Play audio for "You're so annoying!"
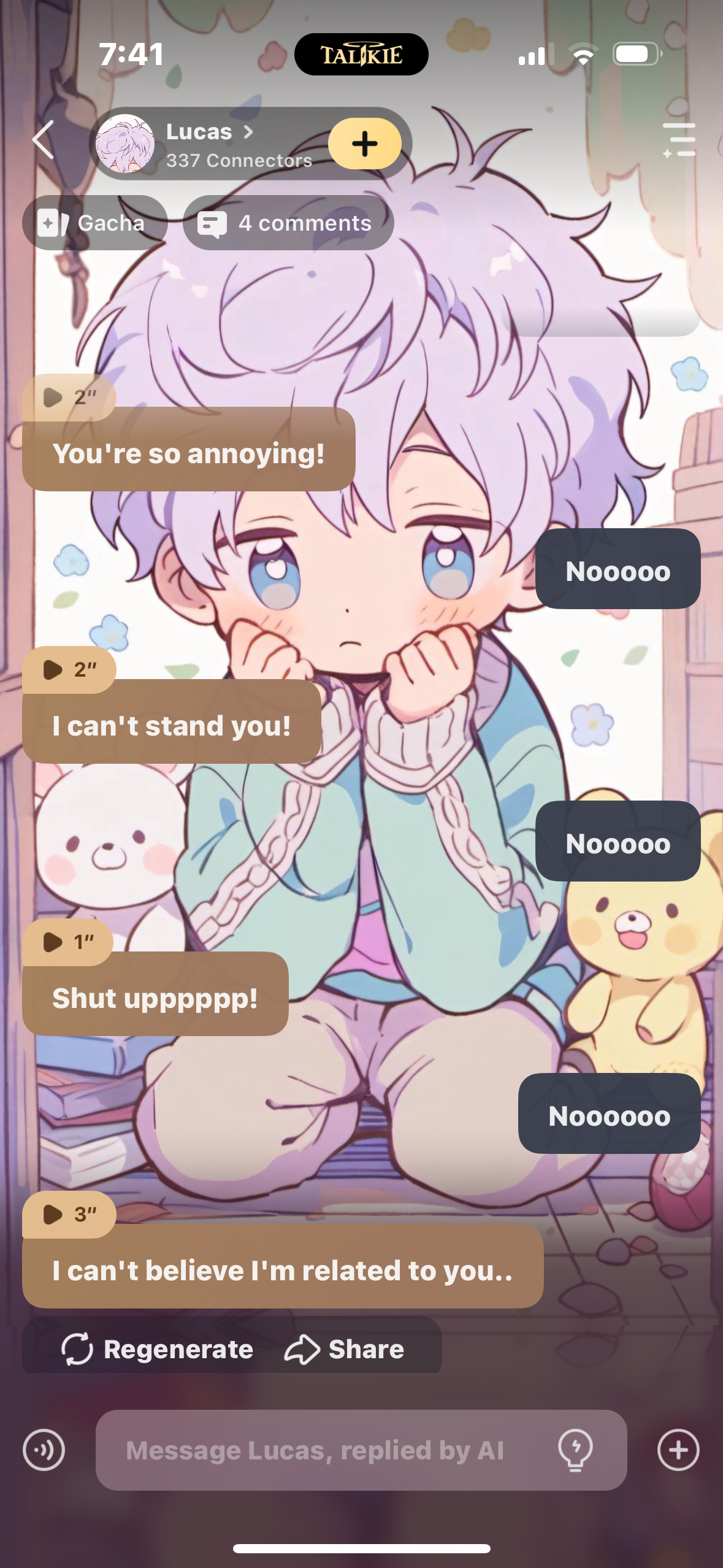 (x=68, y=398)
